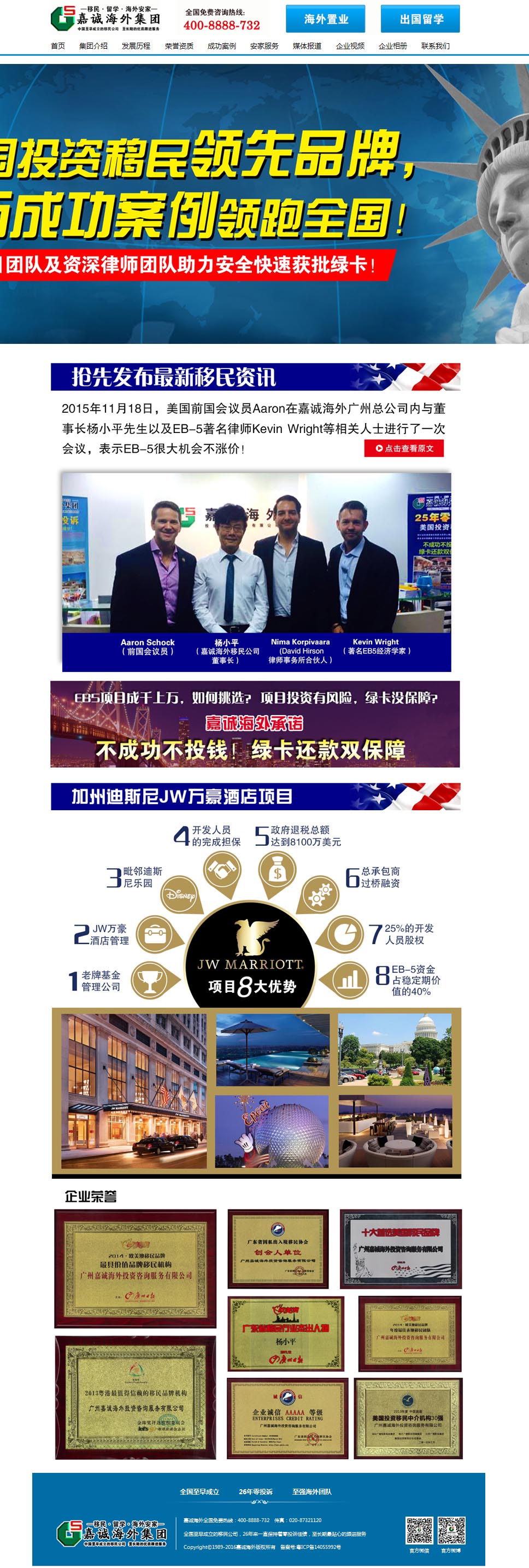This screenshot has height=1568, width=529.
Task: Tap 联系我们 in the top menu
Action: click(x=435, y=46)
